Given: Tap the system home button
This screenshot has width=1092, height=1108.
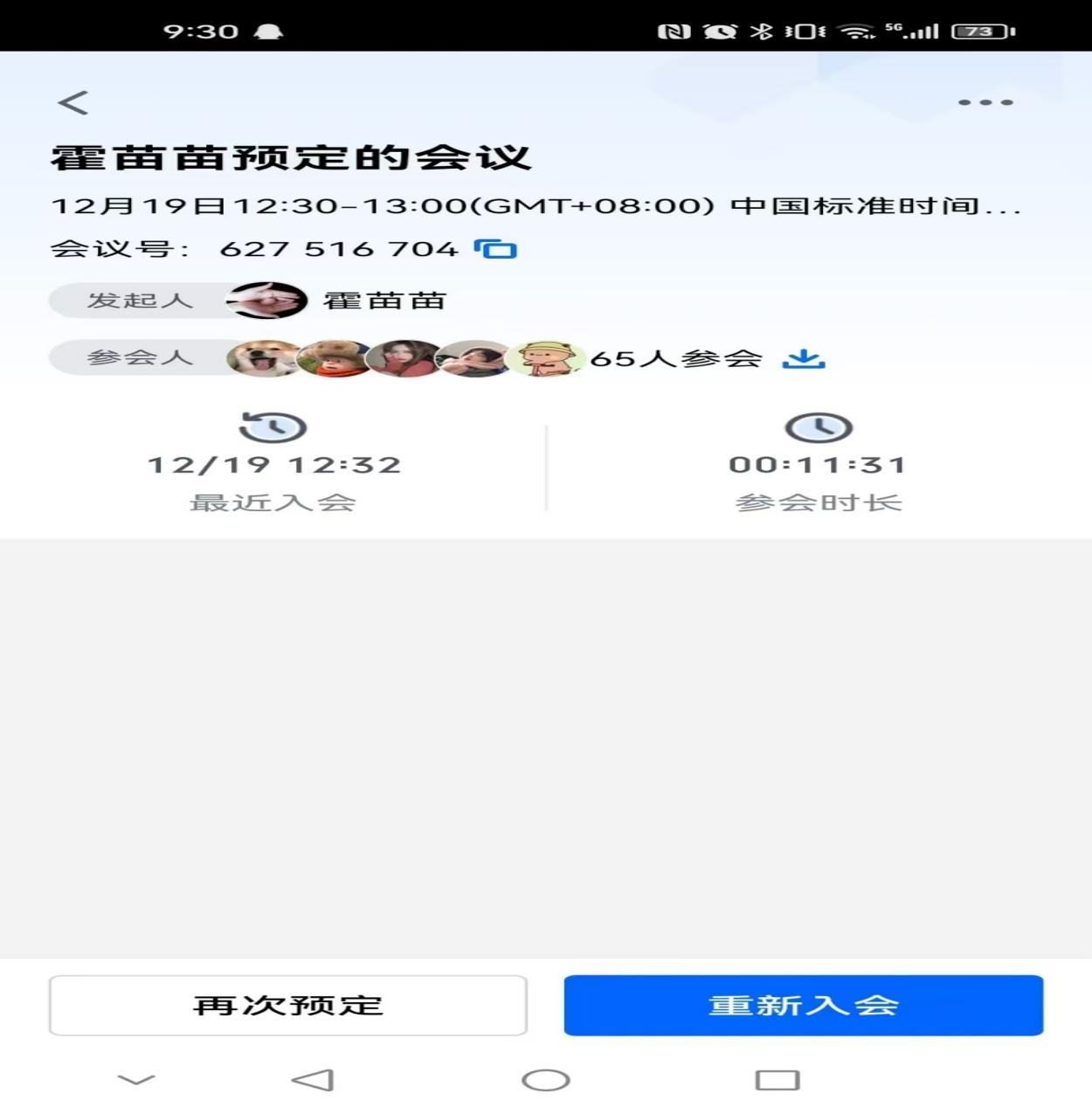Looking at the screenshot, I should [546, 1081].
